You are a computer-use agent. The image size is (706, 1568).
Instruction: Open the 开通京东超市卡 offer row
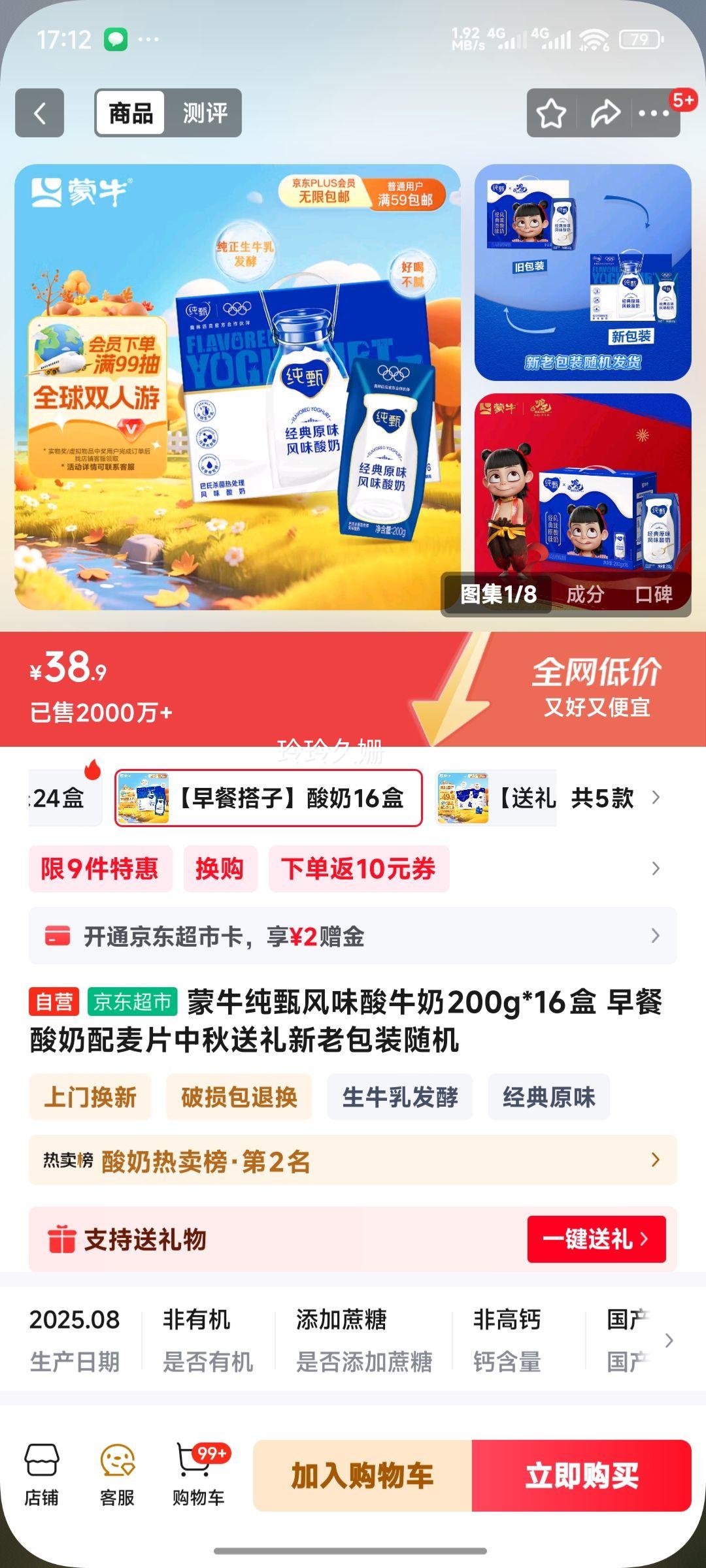[352, 936]
